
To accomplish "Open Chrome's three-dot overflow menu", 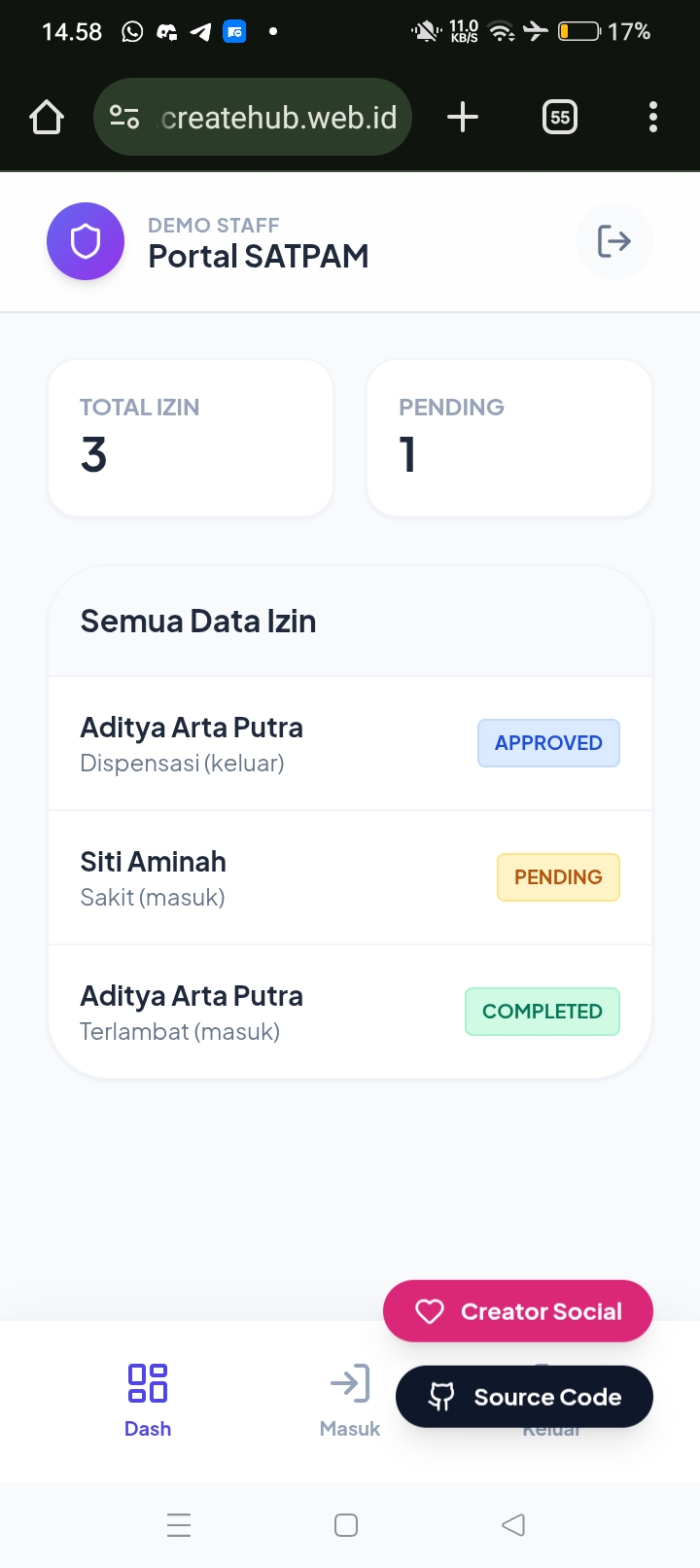I will (x=652, y=116).
